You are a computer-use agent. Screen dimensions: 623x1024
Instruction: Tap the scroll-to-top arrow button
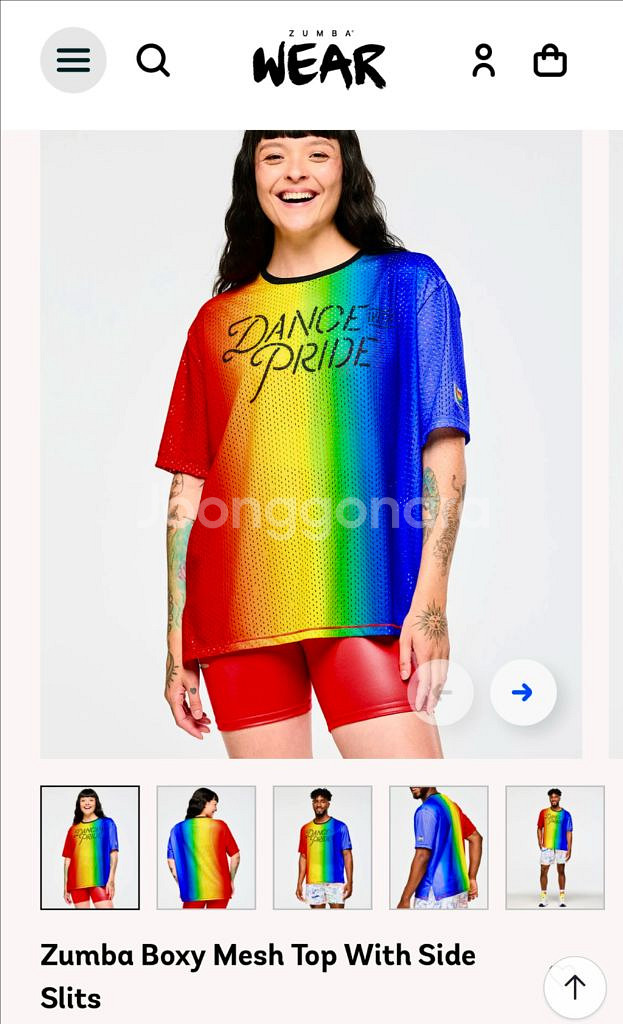575,987
